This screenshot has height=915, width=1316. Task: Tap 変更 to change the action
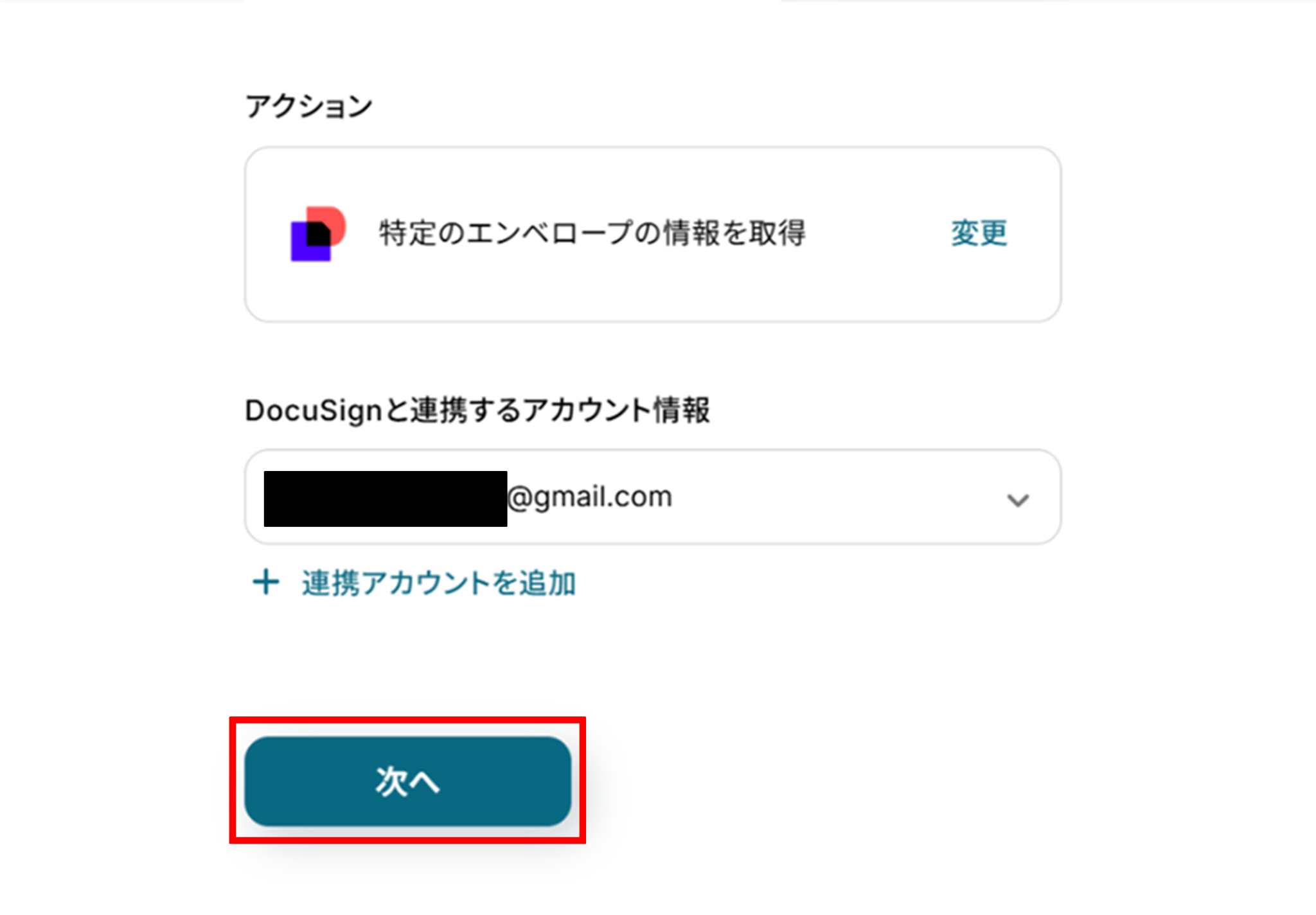click(x=979, y=233)
